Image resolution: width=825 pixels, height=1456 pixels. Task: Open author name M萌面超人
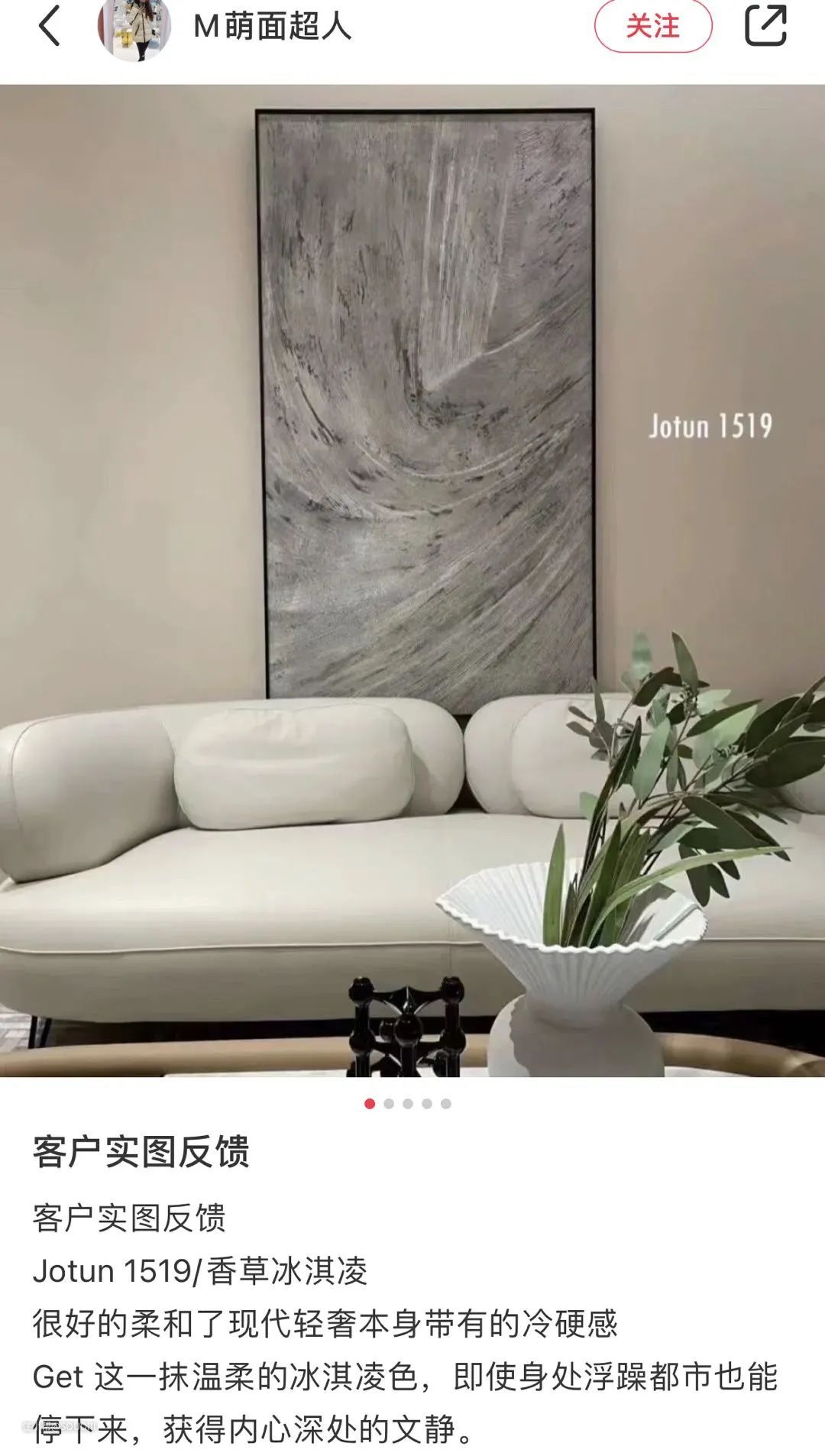tap(272, 27)
